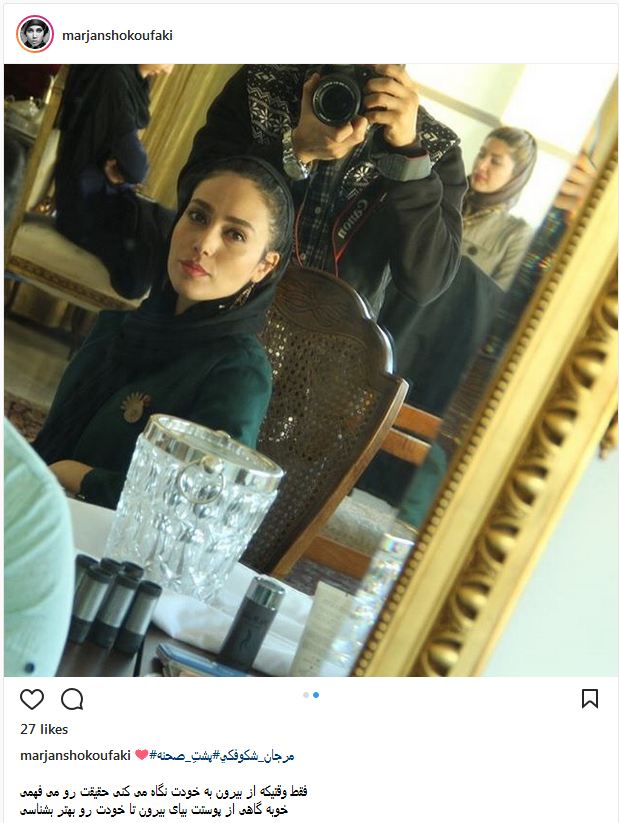Like this post with the heart icon
This screenshot has width=619, height=823.
pos(32,699)
